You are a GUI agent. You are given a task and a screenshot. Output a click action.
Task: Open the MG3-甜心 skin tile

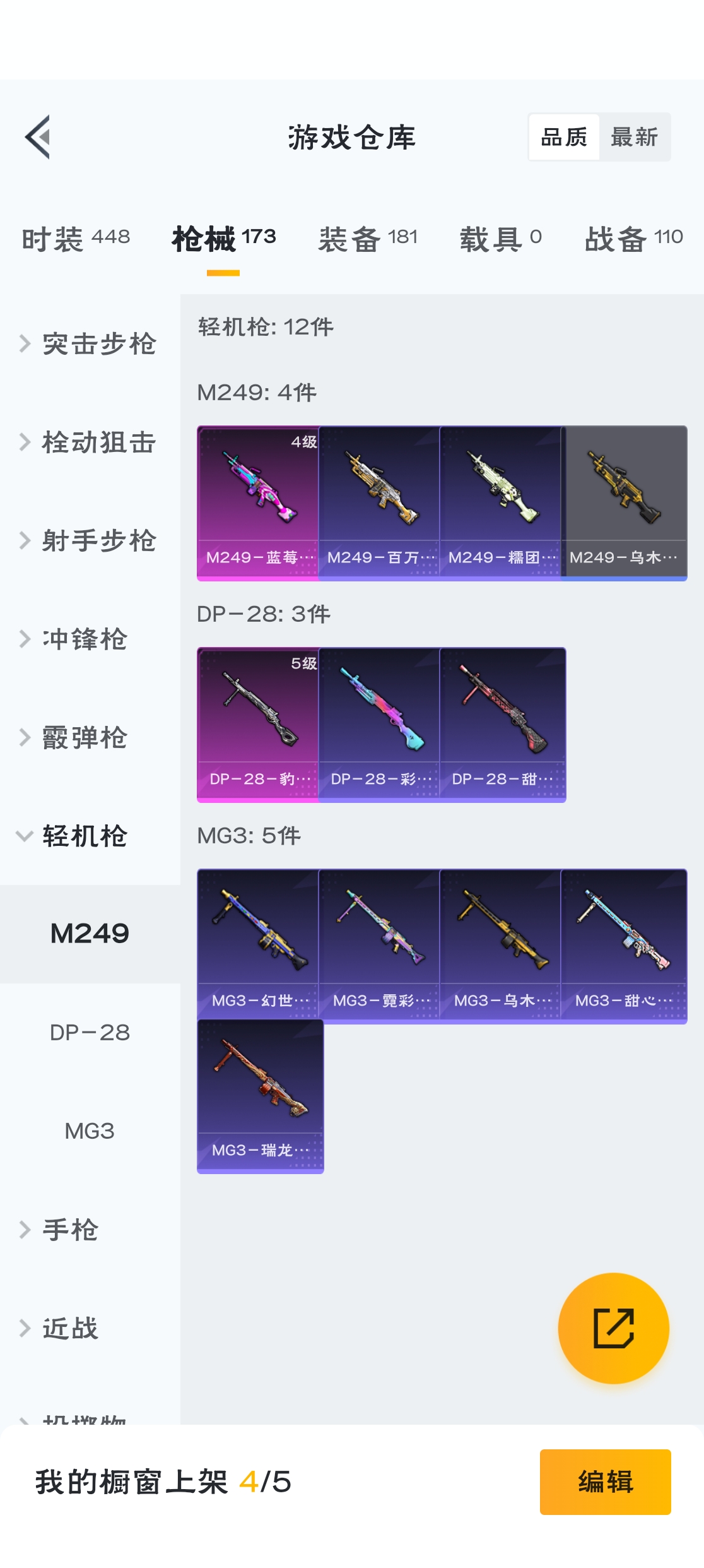pos(624,946)
